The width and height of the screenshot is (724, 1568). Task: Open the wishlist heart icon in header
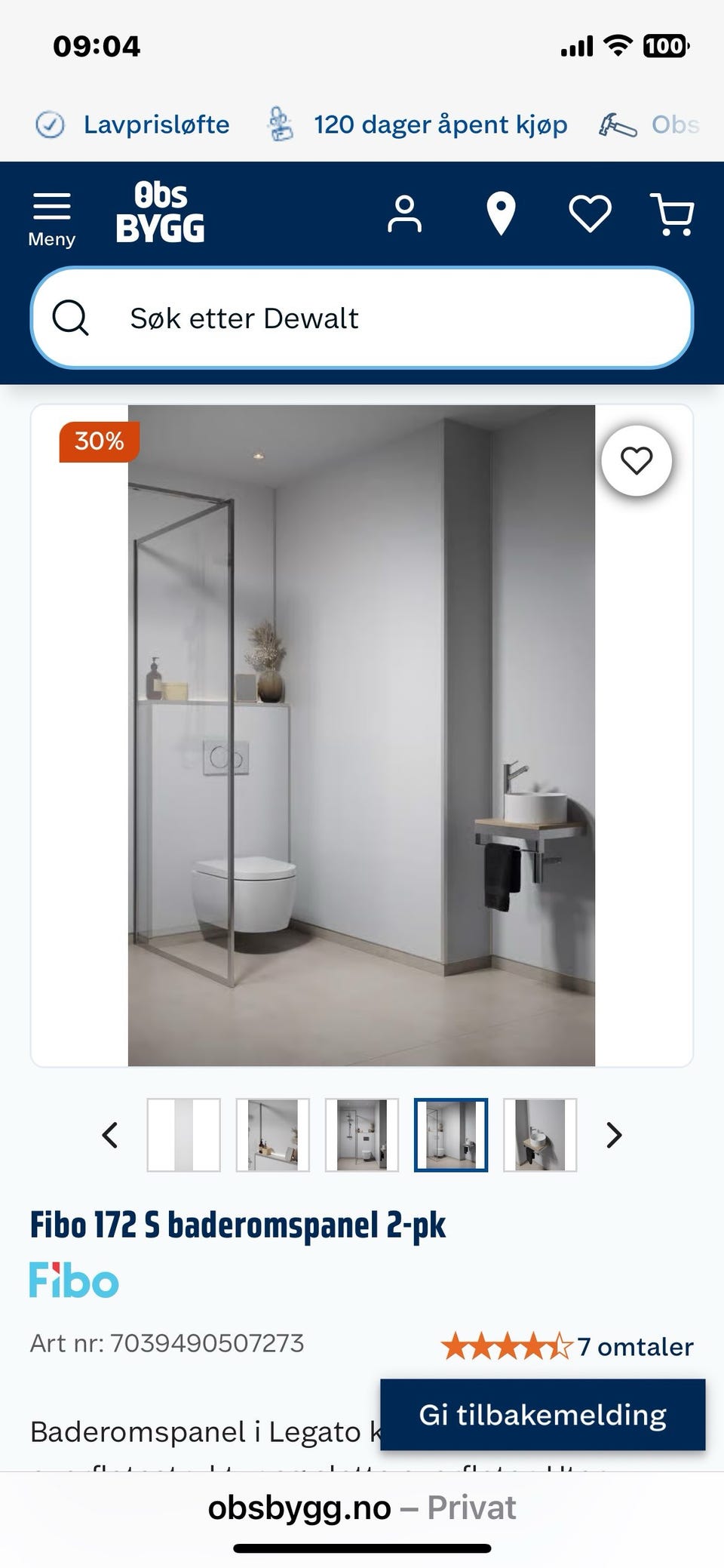590,214
